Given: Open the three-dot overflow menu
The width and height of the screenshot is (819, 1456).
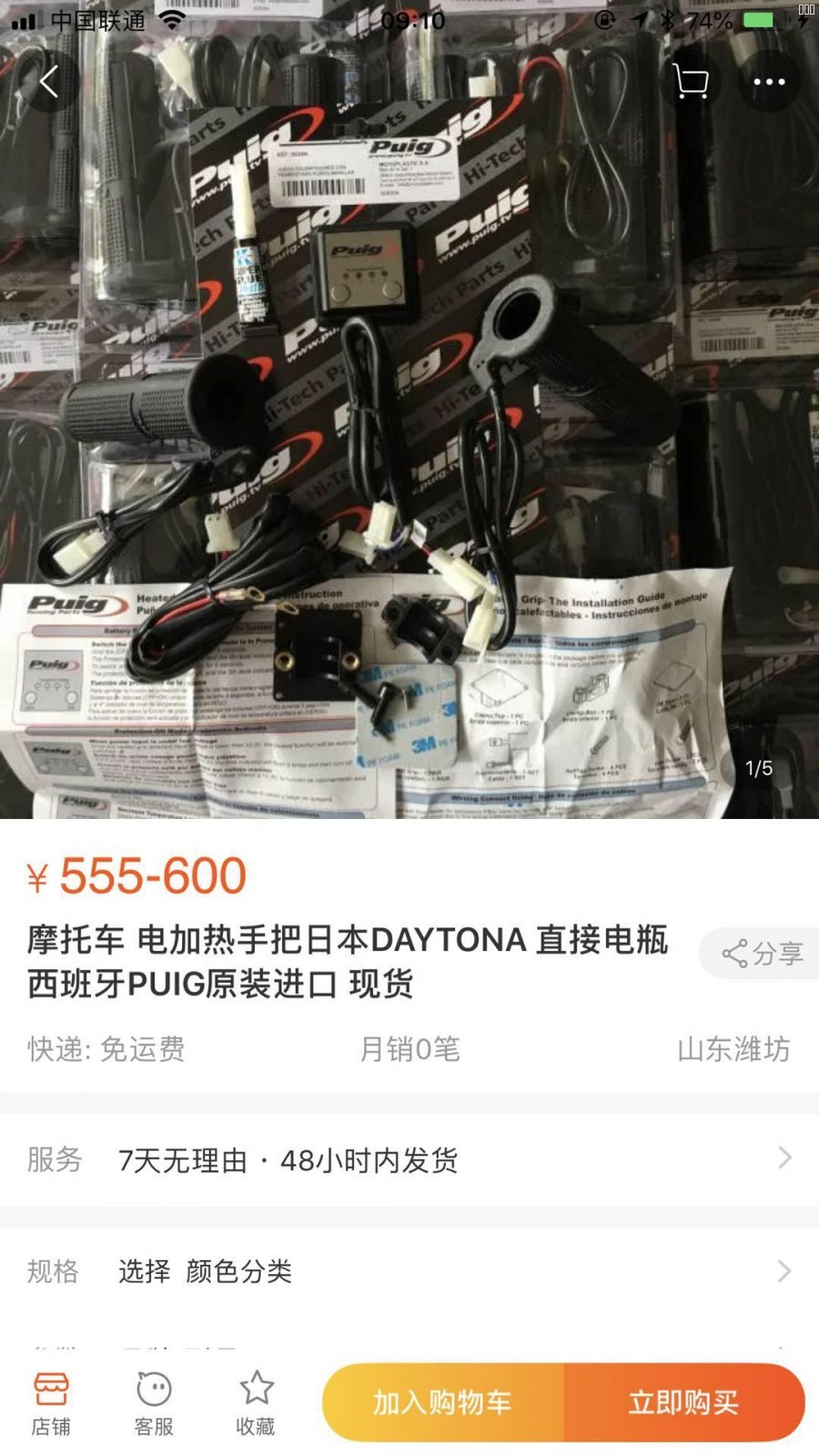Looking at the screenshot, I should [x=769, y=82].
